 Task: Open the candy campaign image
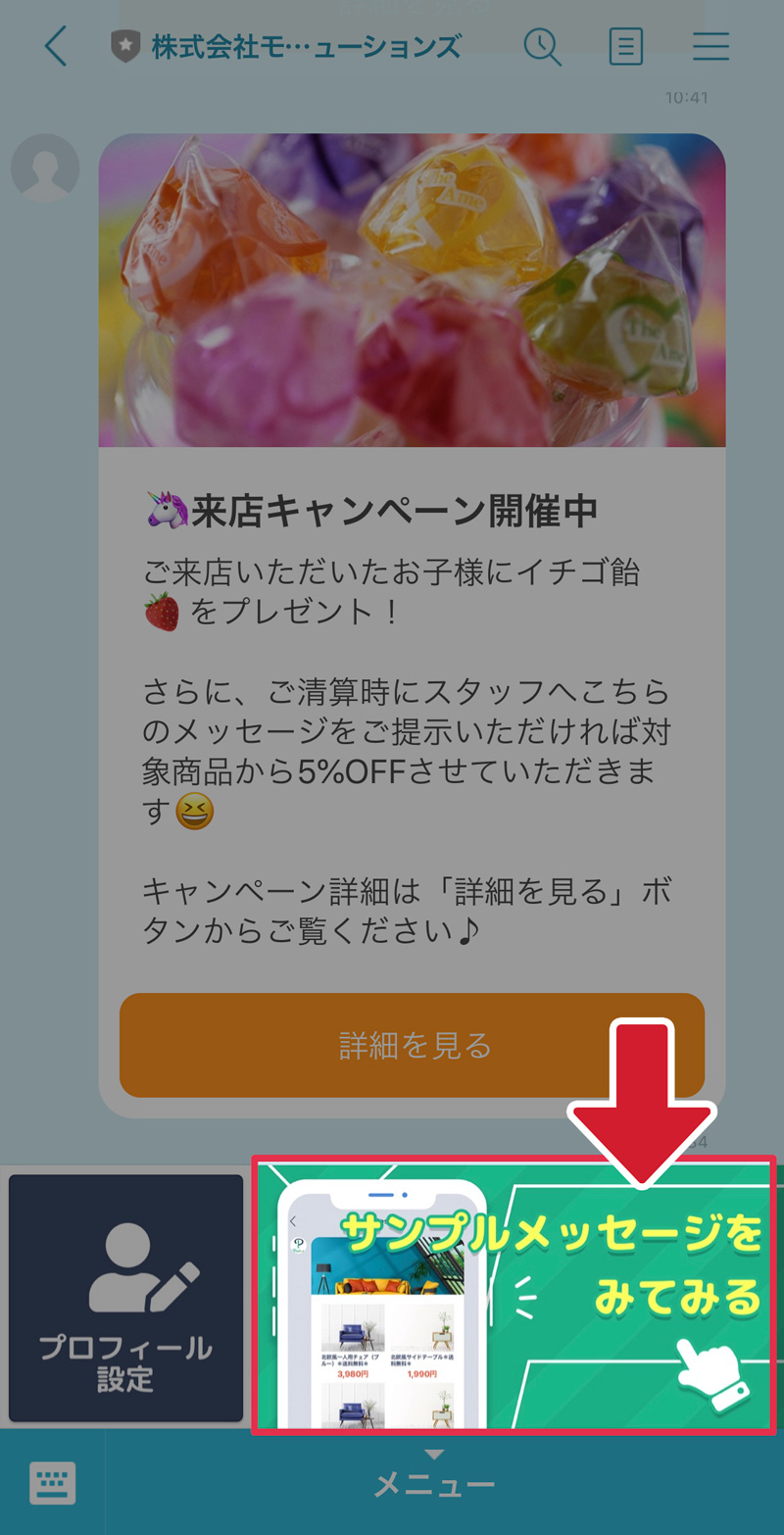click(x=412, y=290)
